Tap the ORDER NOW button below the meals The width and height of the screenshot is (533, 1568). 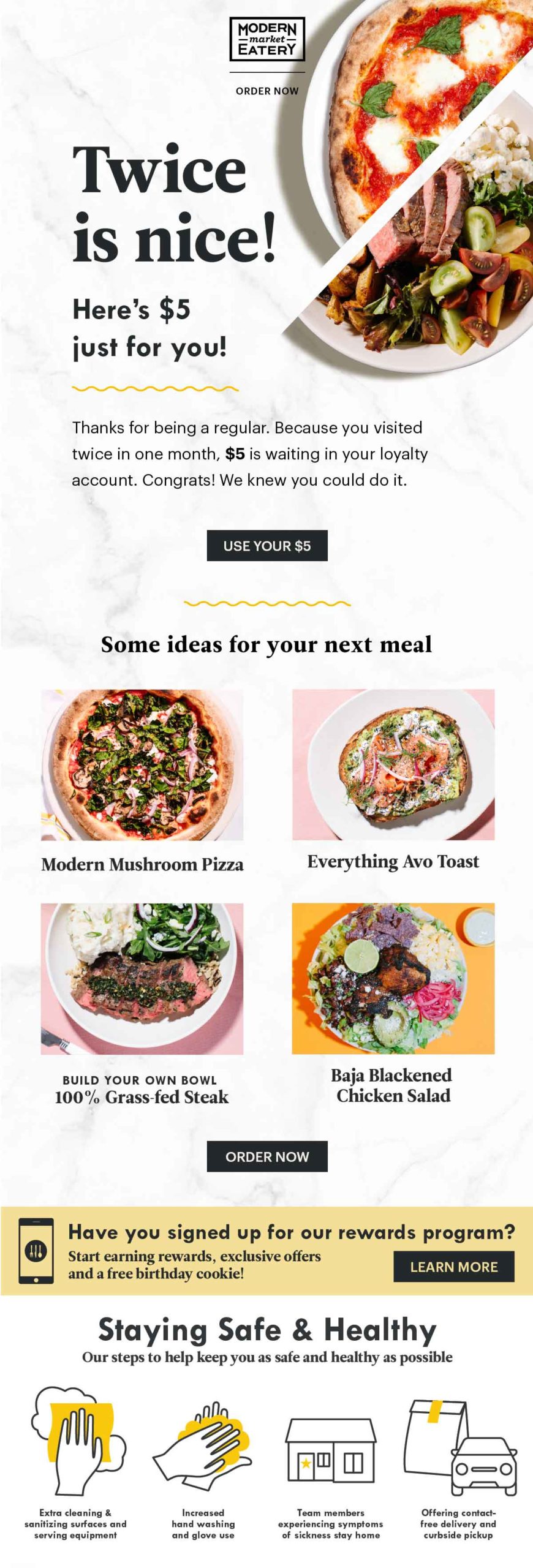pyautogui.click(x=267, y=1156)
